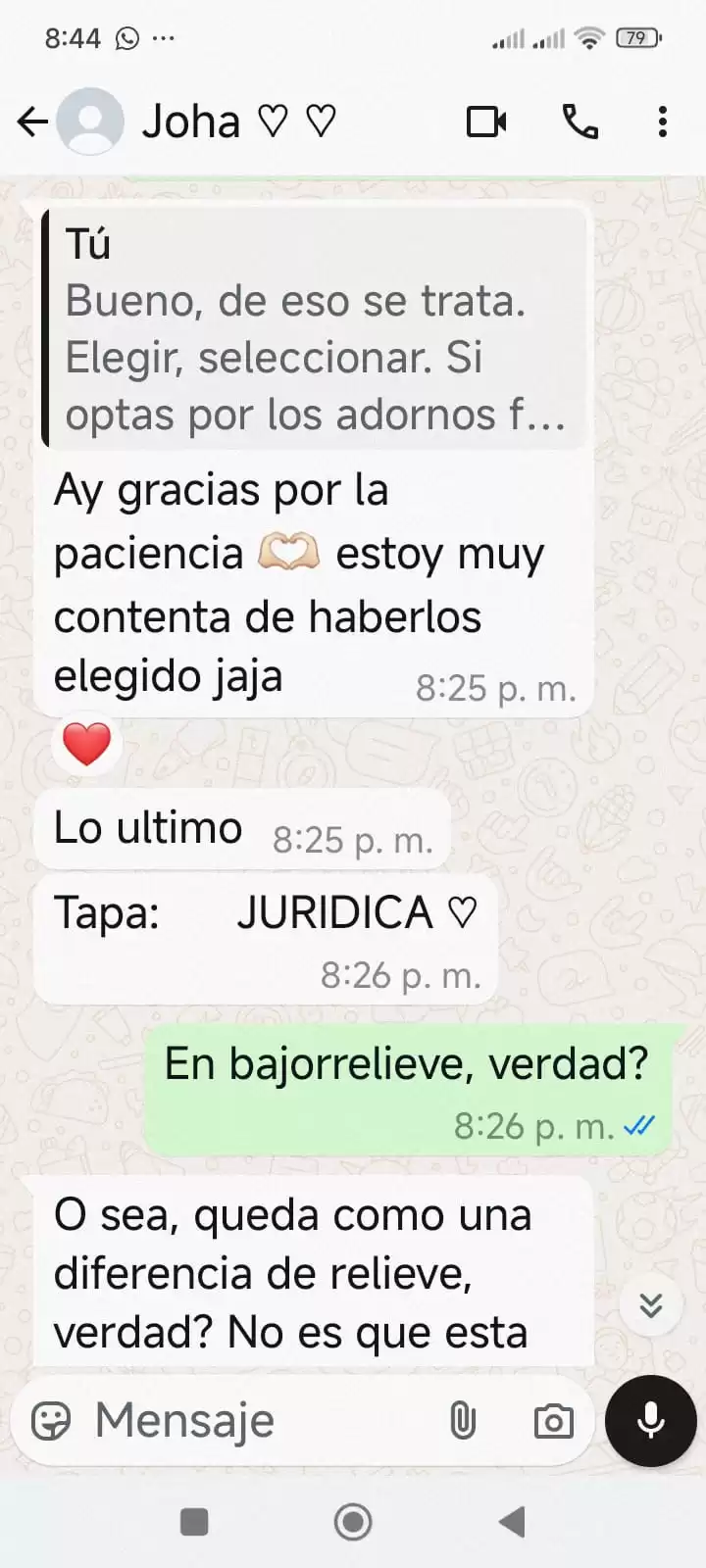706x1568 pixels.
Task: Go back to the chat list
Action: coord(33,121)
